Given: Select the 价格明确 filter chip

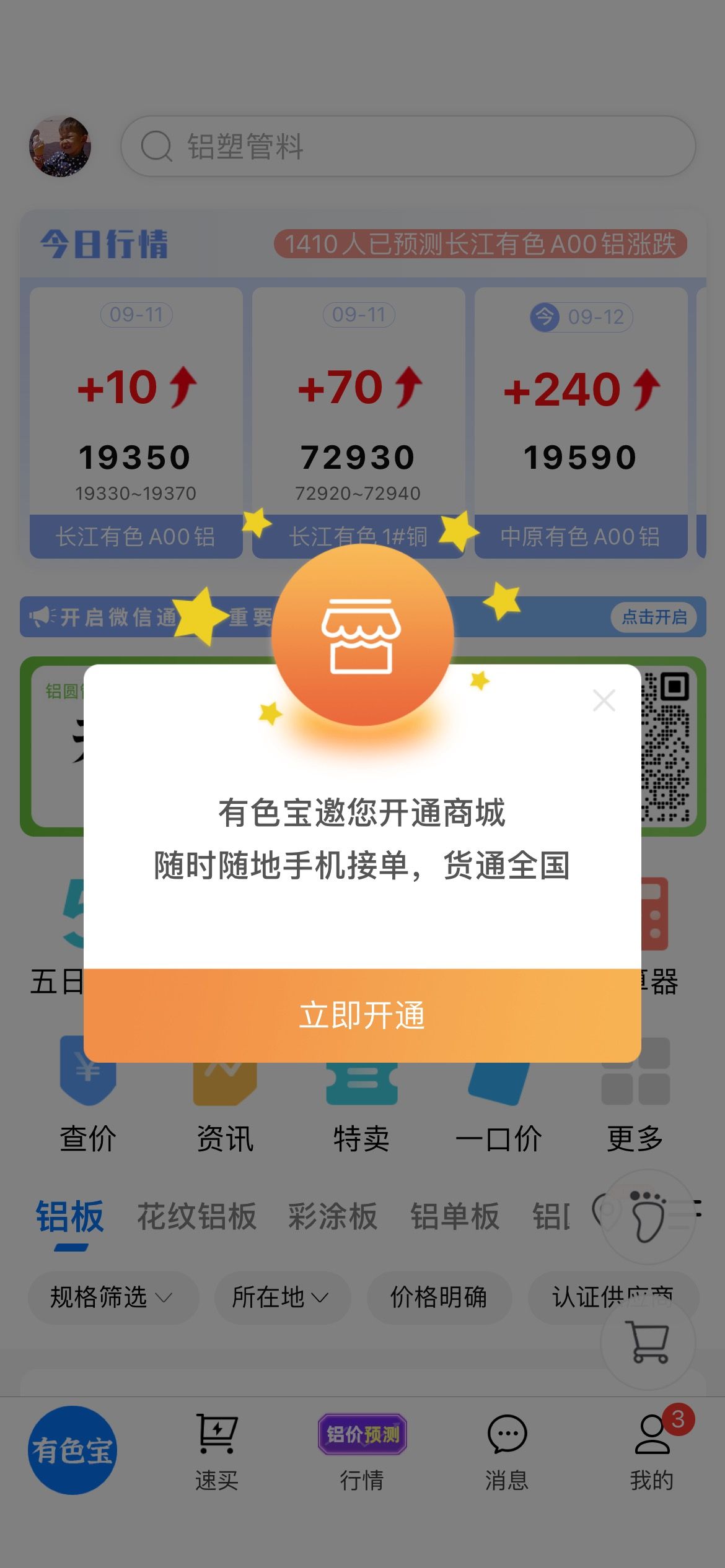Looking at the screenshot, I should pyautogui.click(x=439, y=1297).
